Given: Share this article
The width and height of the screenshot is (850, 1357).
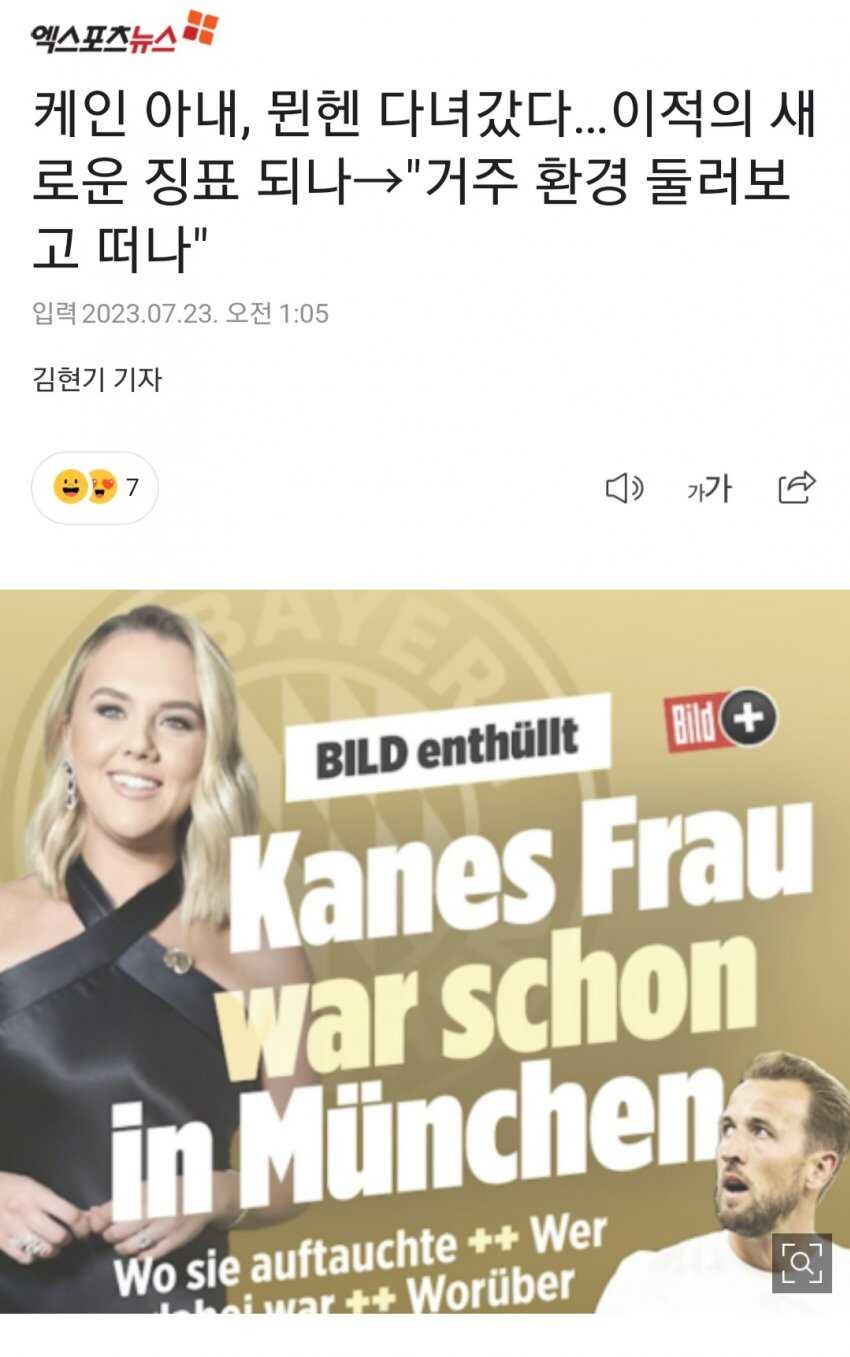Looking at the screenshot, I should (796, 487).
